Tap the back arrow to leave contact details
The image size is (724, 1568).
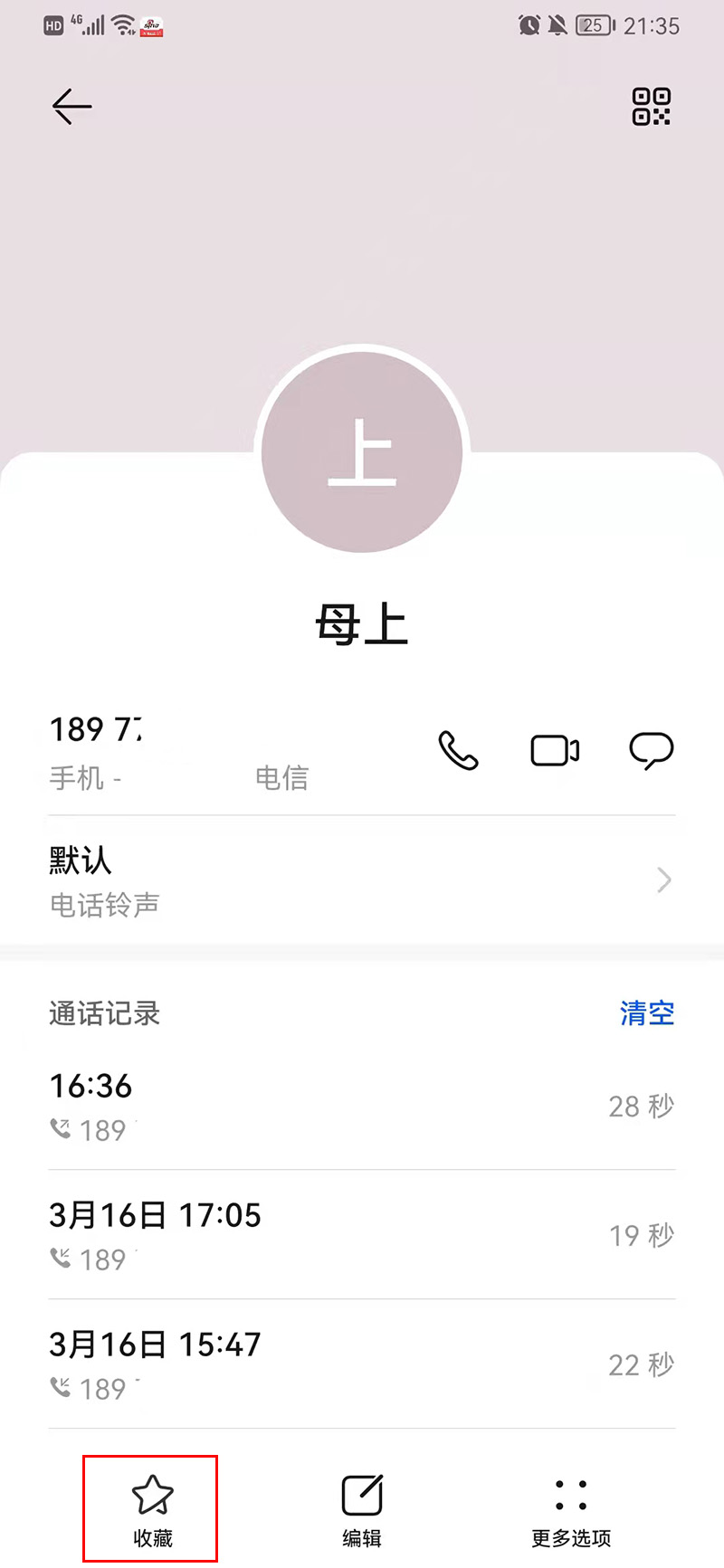71,107
